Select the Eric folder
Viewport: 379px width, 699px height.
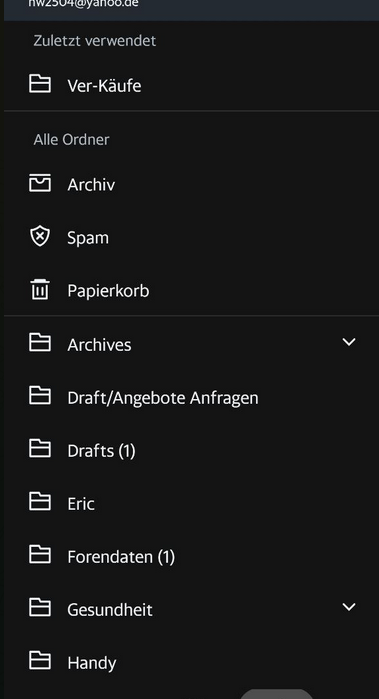192,503
